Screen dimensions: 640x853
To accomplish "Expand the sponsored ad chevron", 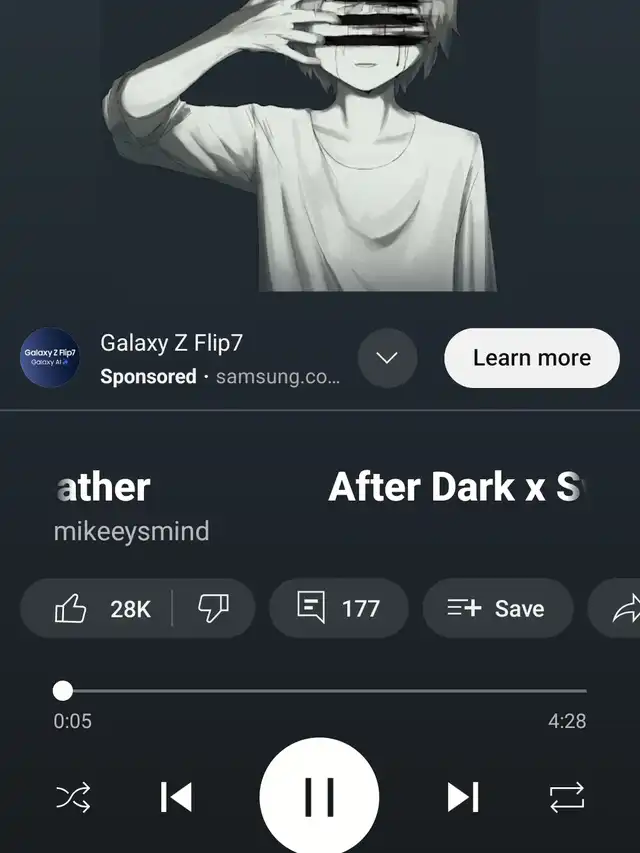I will click(387, 358).
